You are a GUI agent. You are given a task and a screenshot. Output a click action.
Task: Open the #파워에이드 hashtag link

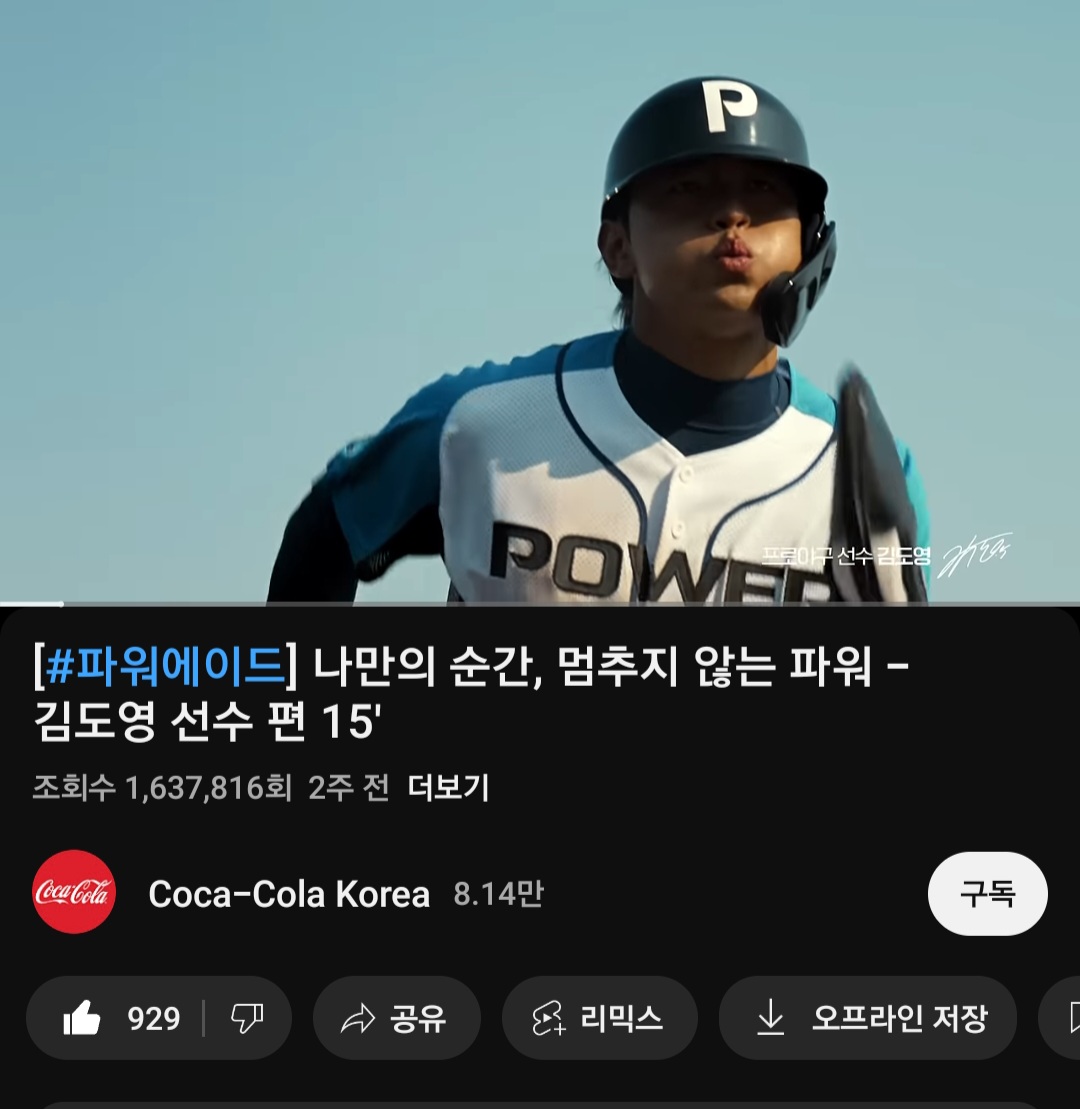point(165,667)
